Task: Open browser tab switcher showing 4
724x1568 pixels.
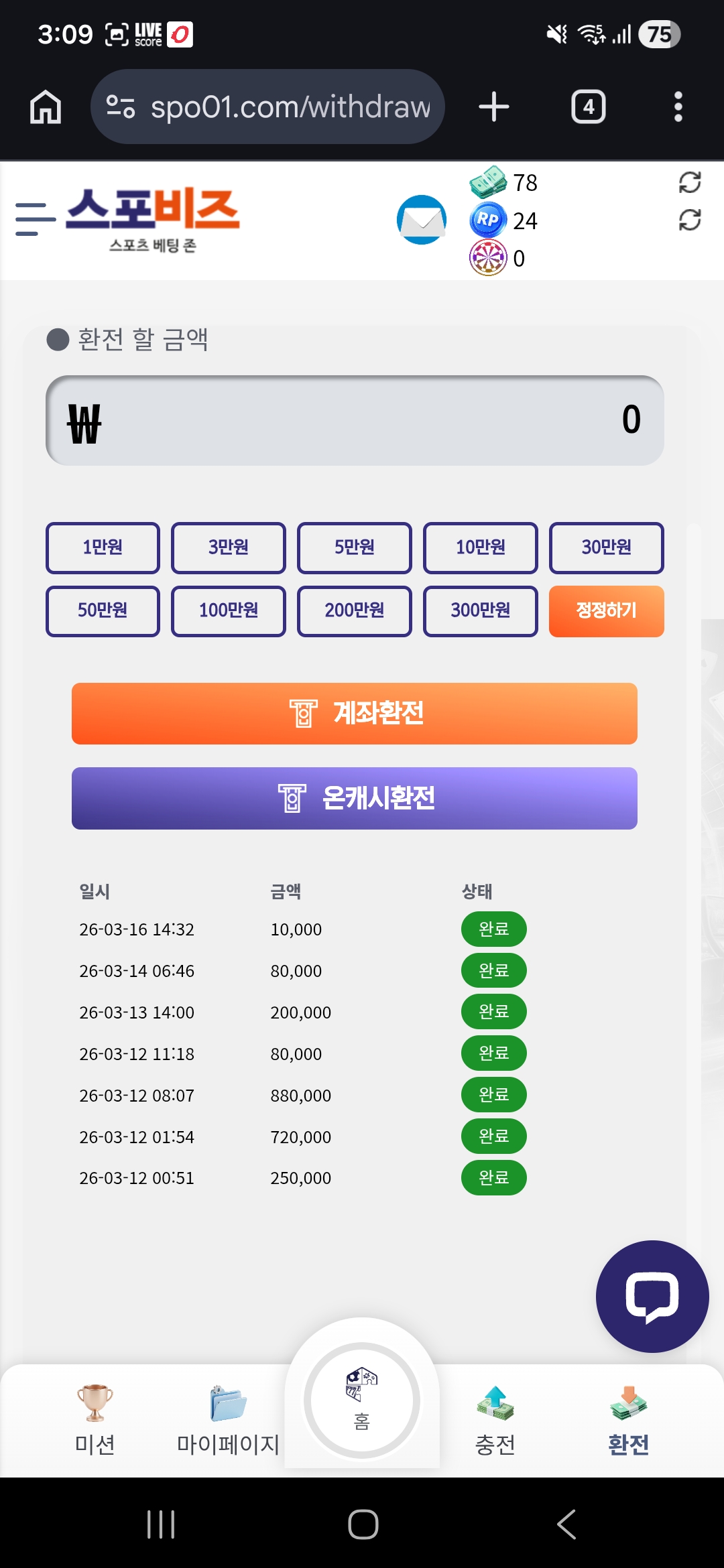Action: [588, 107]
